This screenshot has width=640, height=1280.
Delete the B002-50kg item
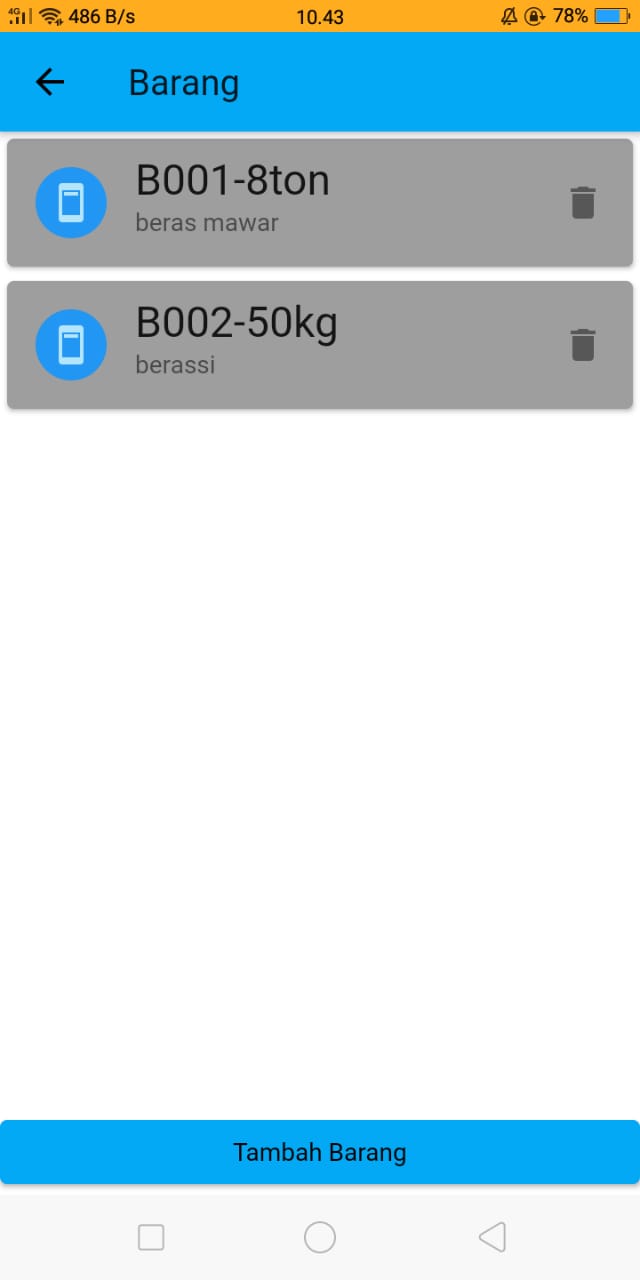coord(583,344)
